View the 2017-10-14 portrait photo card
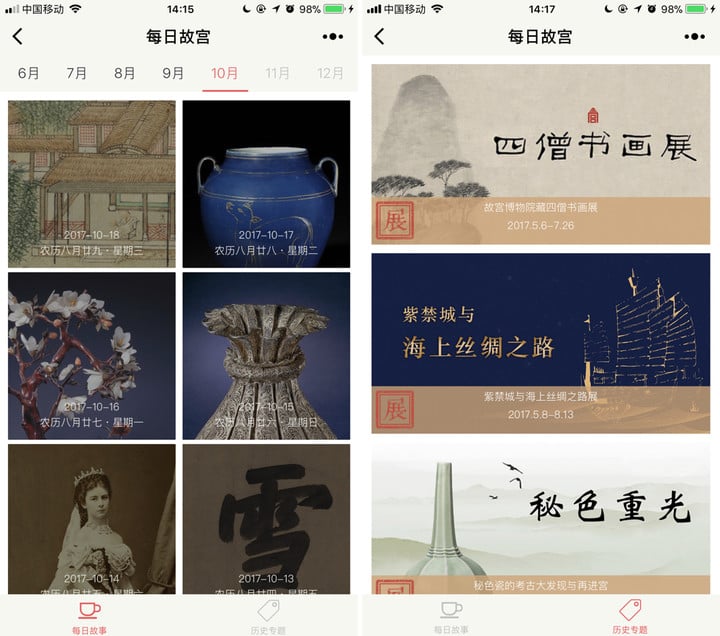 click(92, 520)
